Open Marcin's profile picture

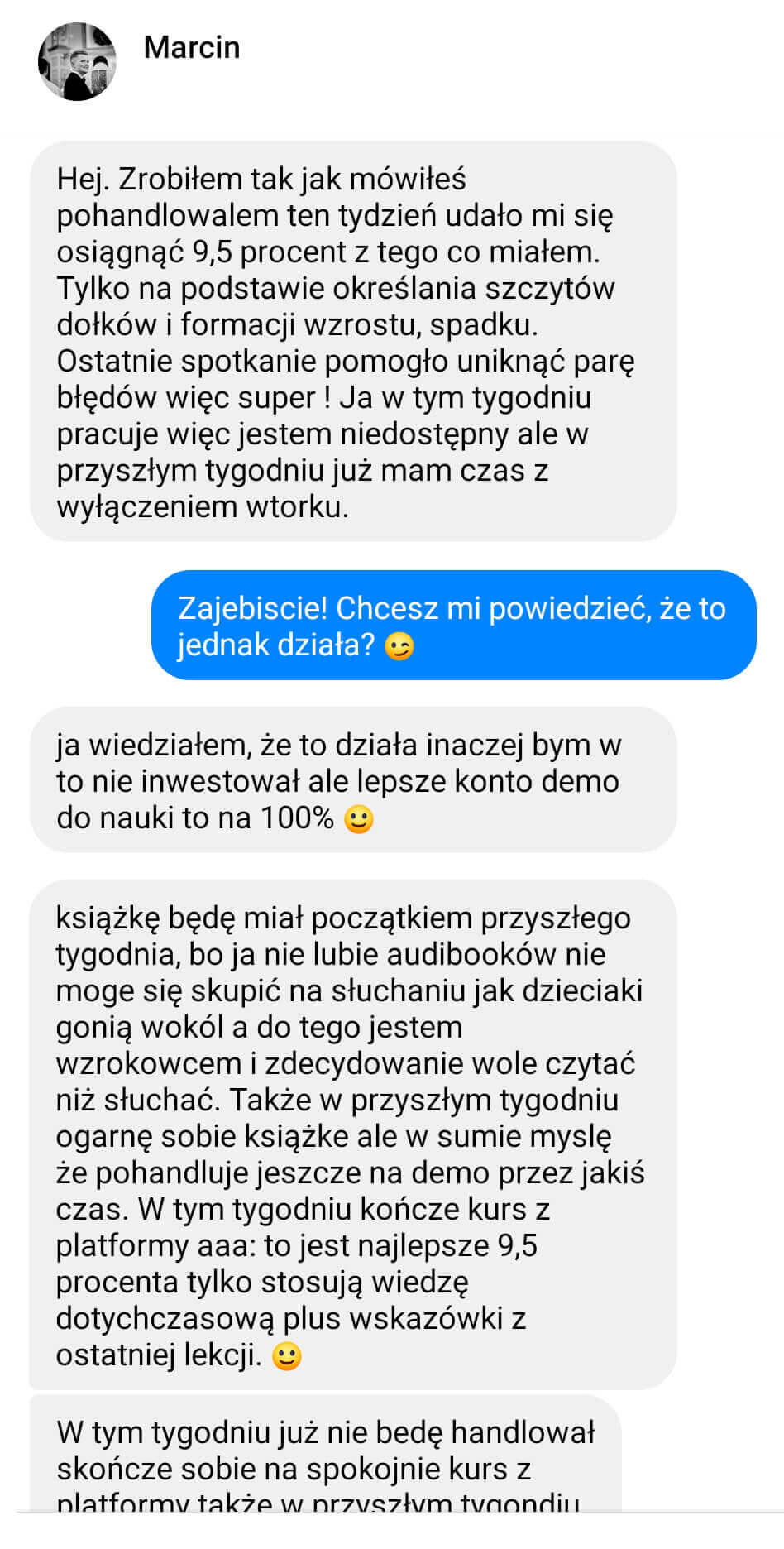[77, 62]
